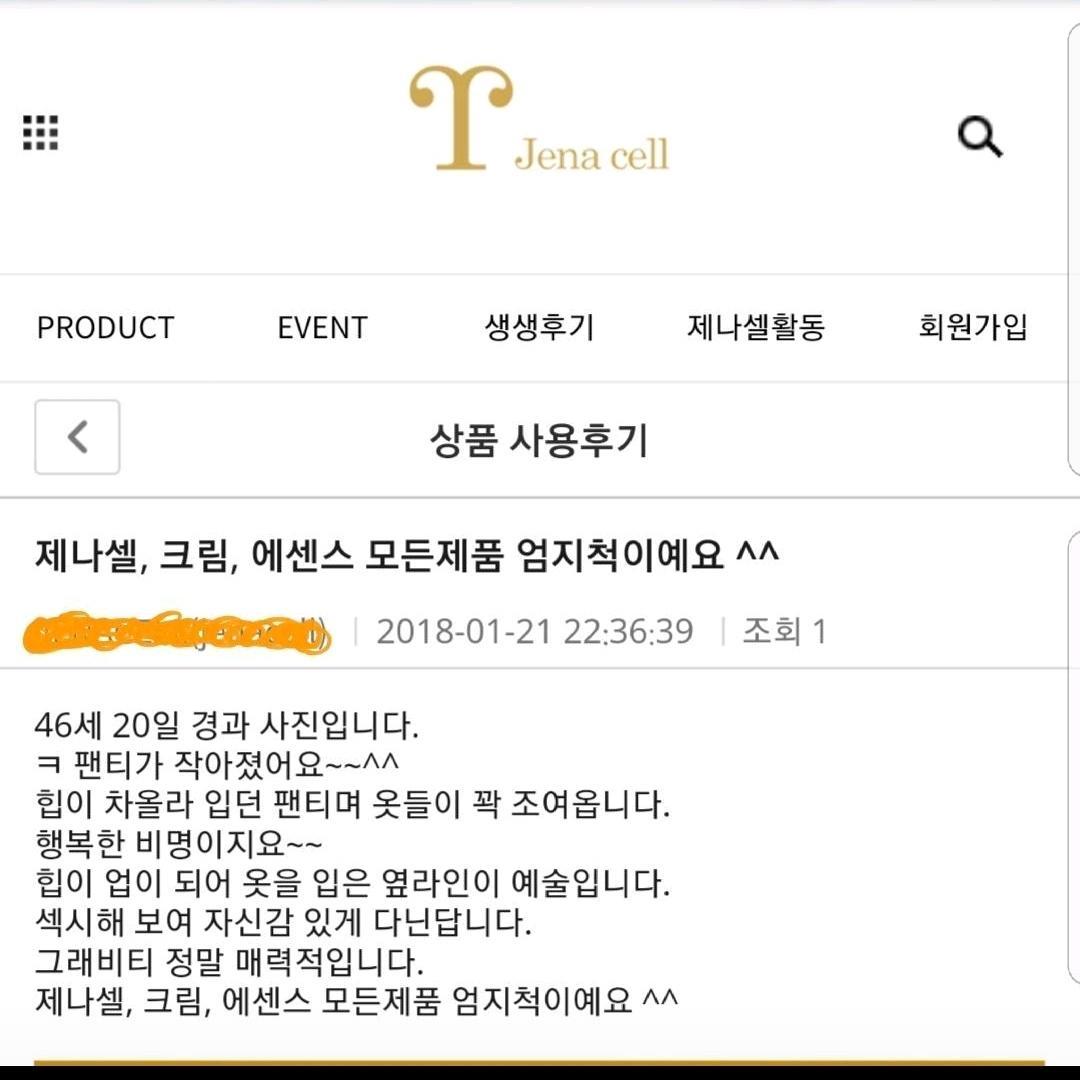The image size is (1080, 1080).
Task: Select the 제나셀활동 tab
Action: [756, 327]
